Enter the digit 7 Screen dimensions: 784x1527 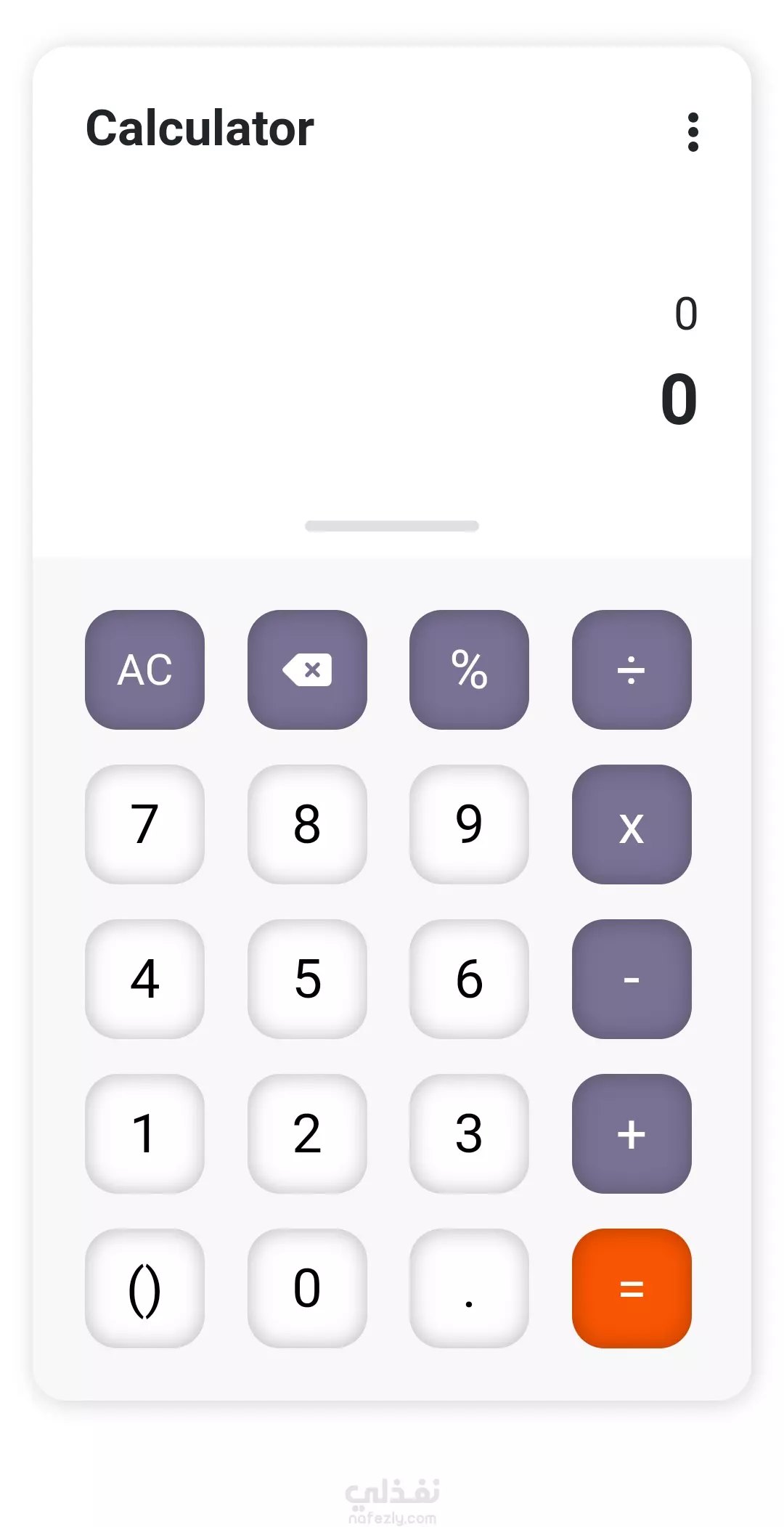click(145, 824)
